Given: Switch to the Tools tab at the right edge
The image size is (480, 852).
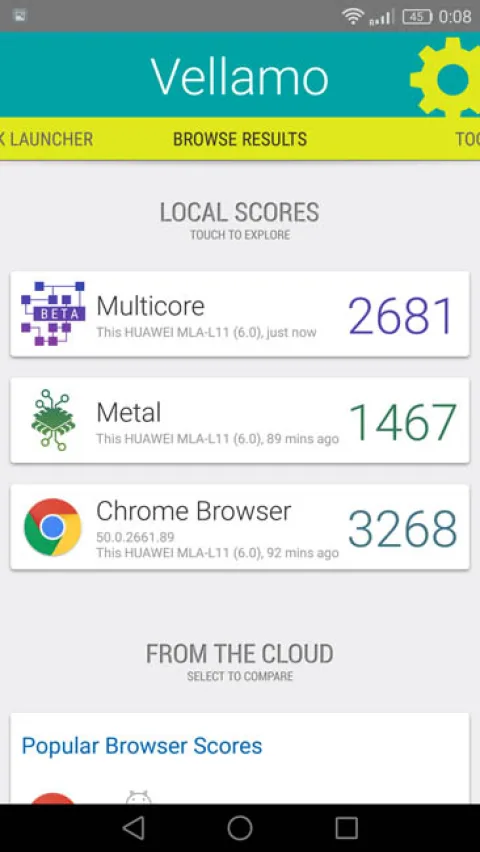Looking at the screenshot, I should click(x=467, y=139).
